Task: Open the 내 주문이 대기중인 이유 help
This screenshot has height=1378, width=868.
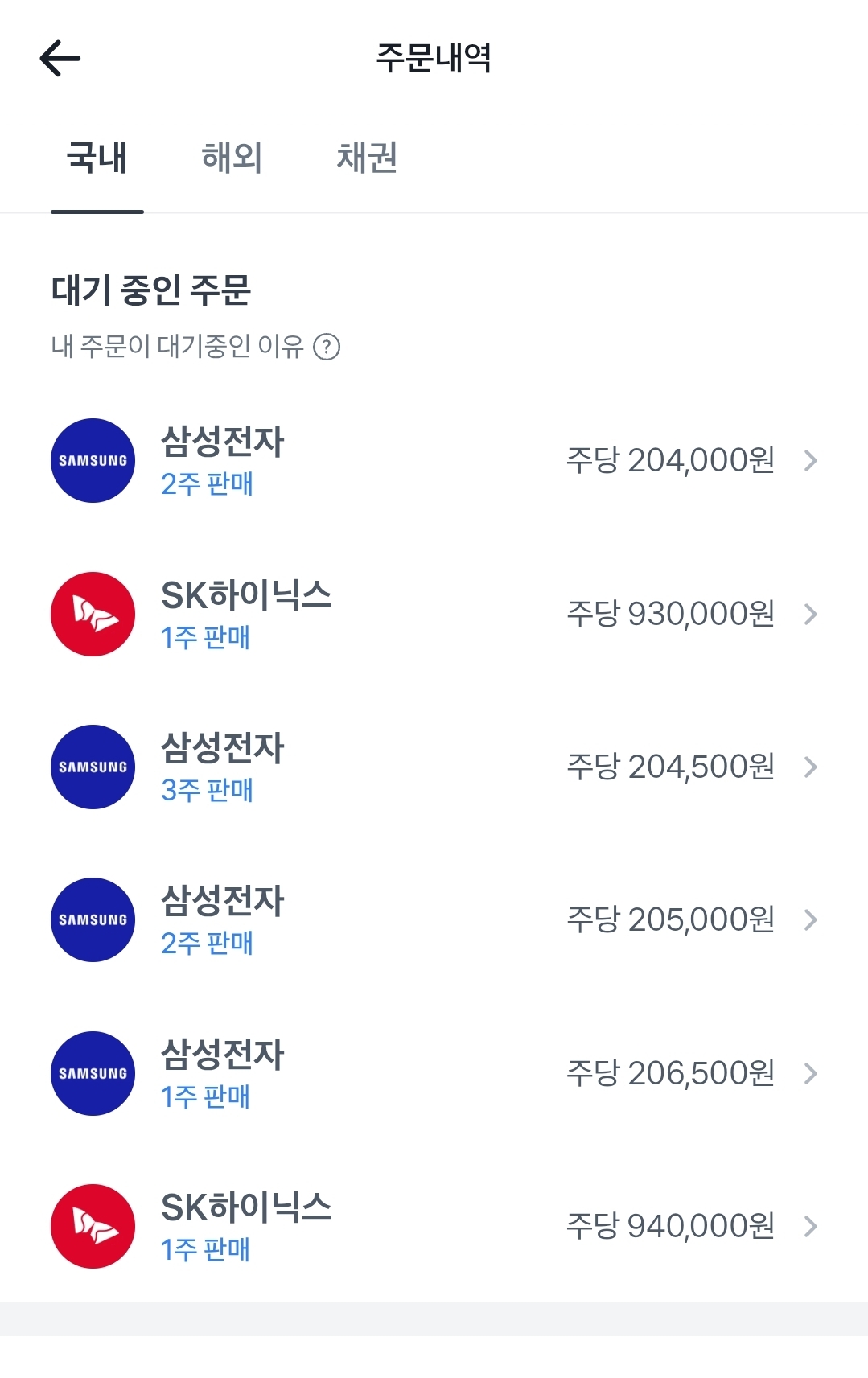Action: point(326,348)
